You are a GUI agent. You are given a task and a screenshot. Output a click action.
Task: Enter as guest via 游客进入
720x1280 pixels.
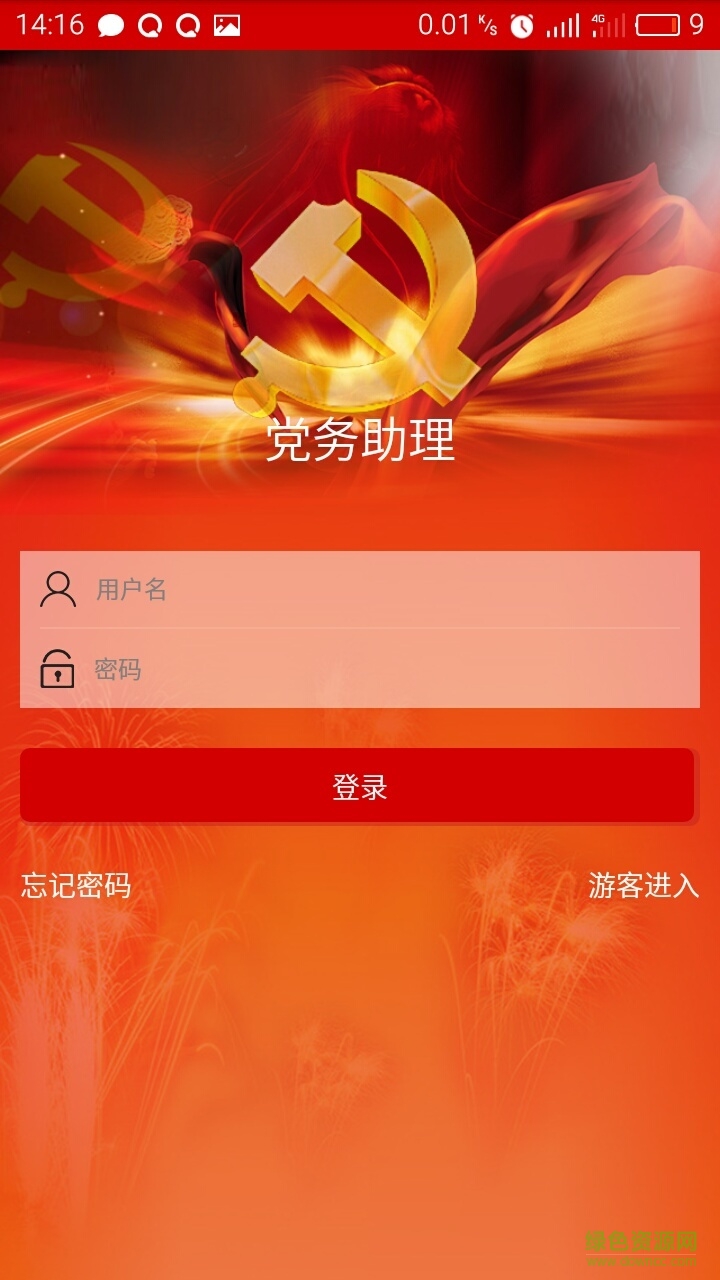coord(643,885)
